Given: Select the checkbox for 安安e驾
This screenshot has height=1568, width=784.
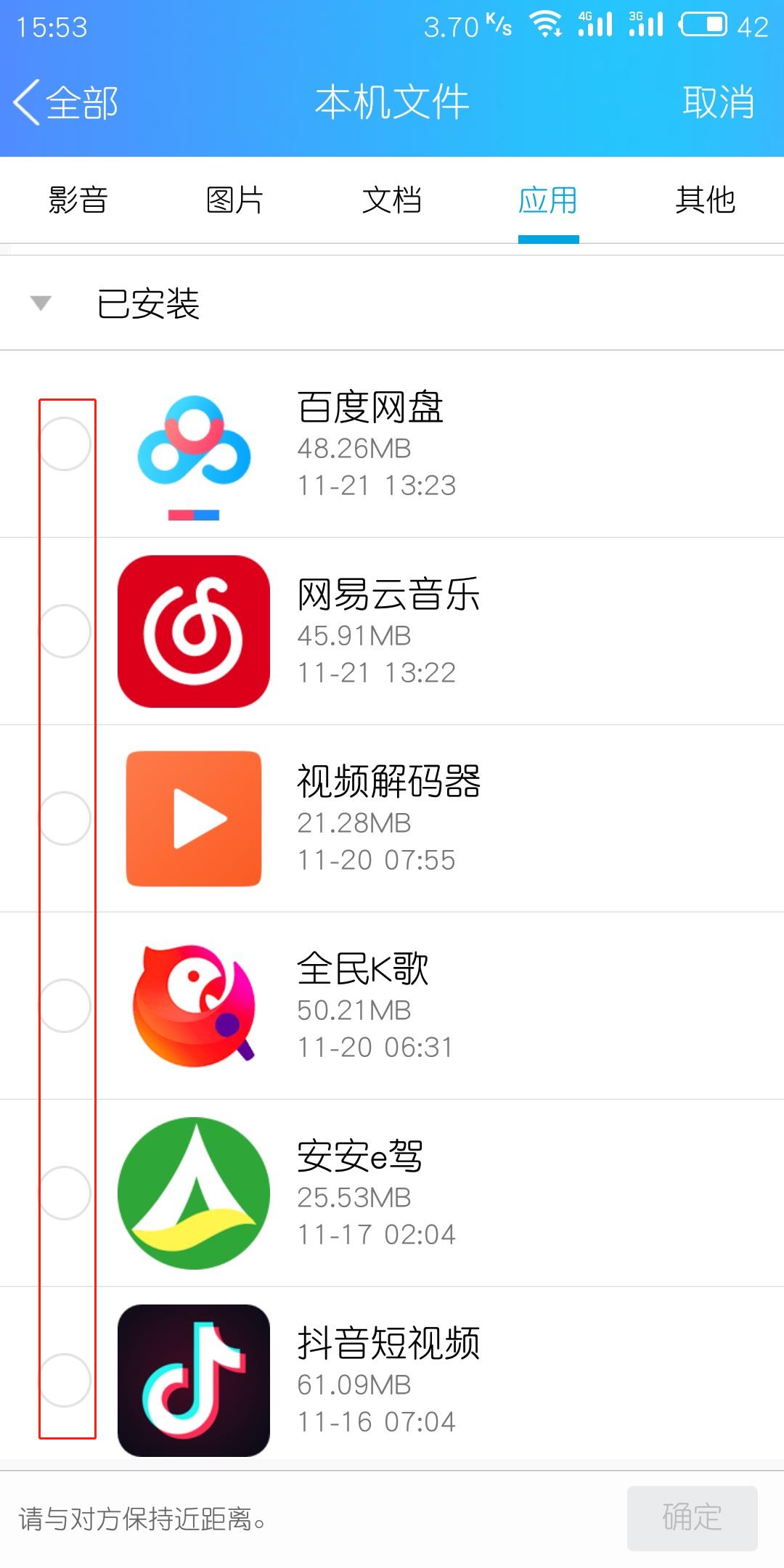Looking at the screenshot, I should [x=65, y=1193].
